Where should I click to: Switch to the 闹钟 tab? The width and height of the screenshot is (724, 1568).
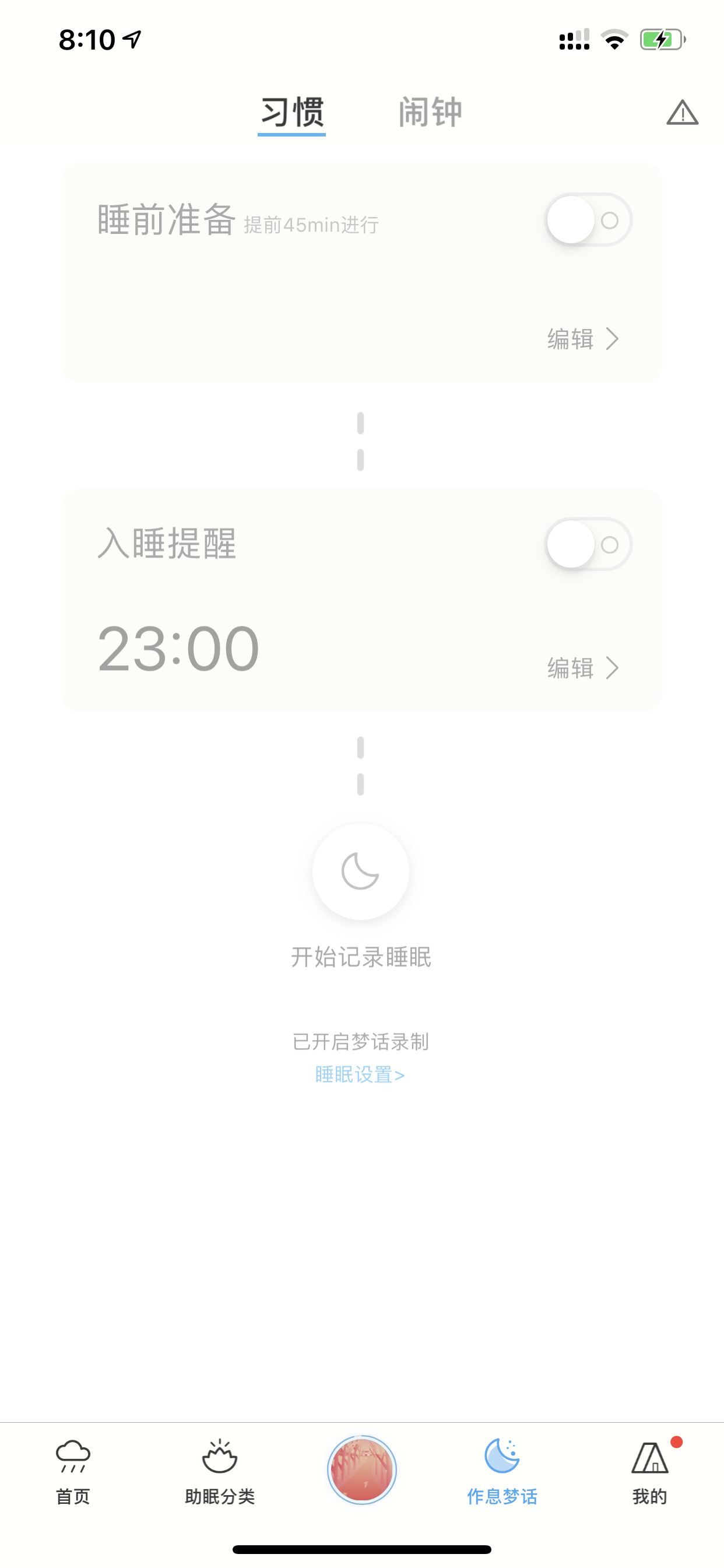tap(430, 113)
